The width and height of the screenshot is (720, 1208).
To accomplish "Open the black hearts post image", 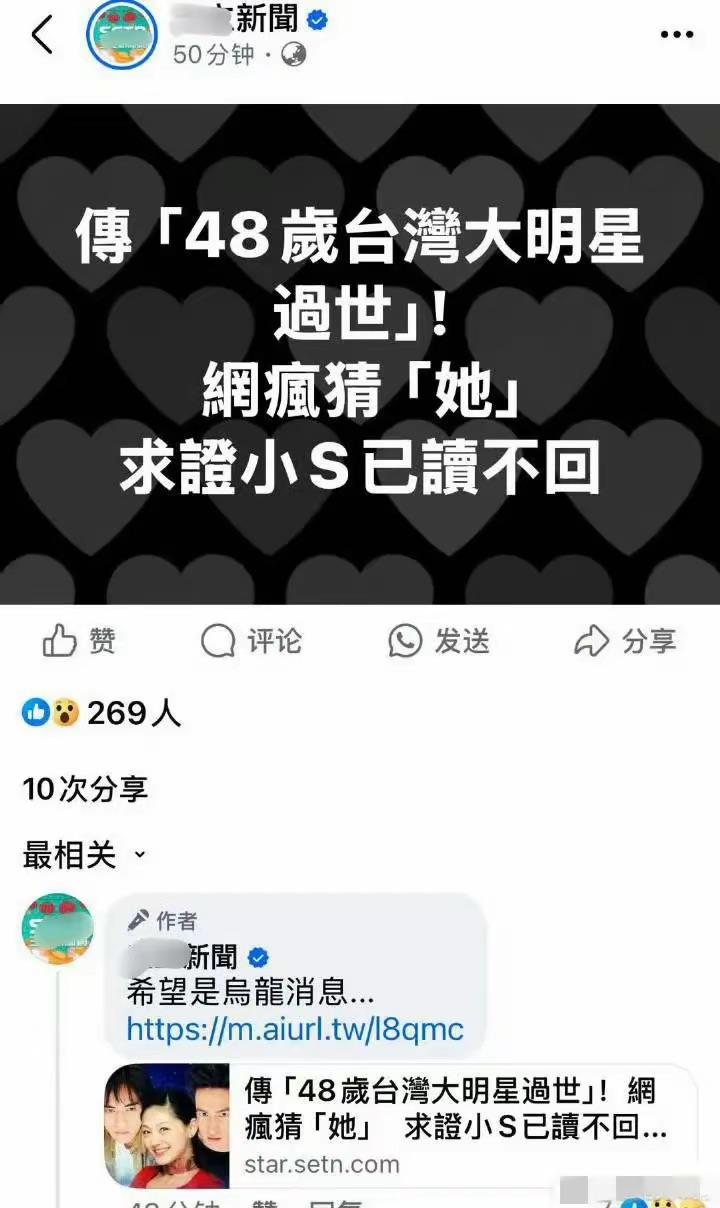I will click(x=360, y=354).
